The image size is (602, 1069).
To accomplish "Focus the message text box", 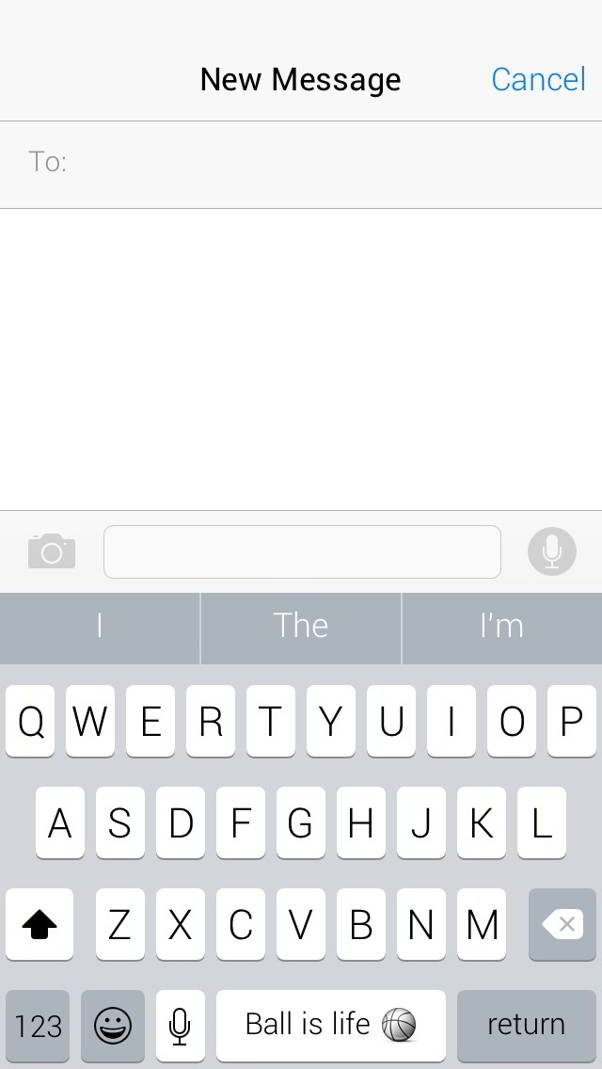I will click(302, 552).
